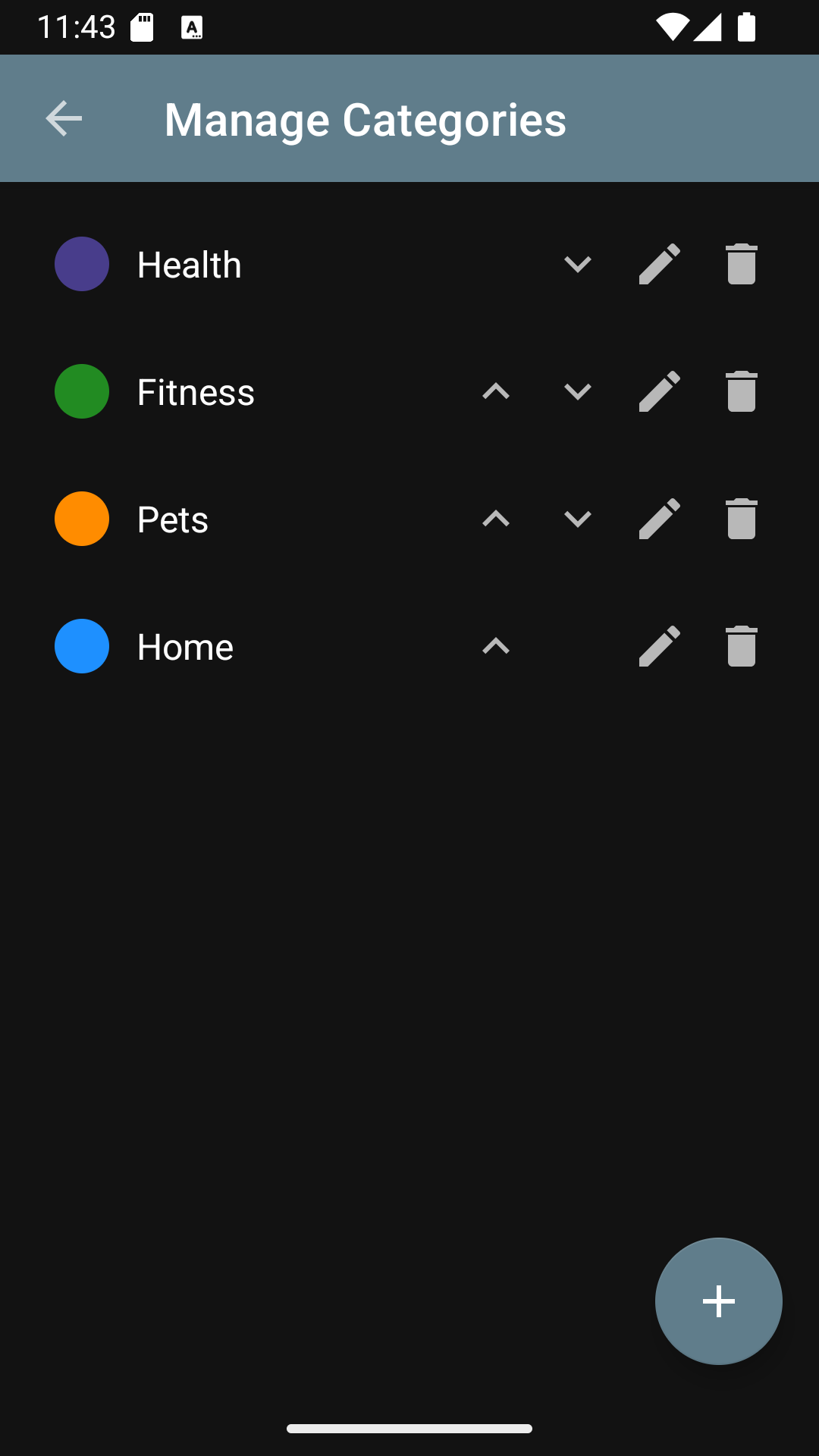Edit the Pets category with pencil icon
Image resolution: width=819 pixels, height=1456 pixels.
659,519
